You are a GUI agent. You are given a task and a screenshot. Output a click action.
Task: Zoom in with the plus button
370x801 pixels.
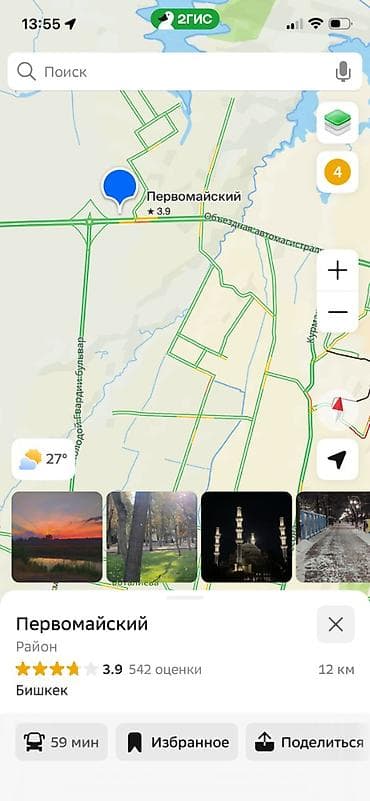click(x=337, y=270)
